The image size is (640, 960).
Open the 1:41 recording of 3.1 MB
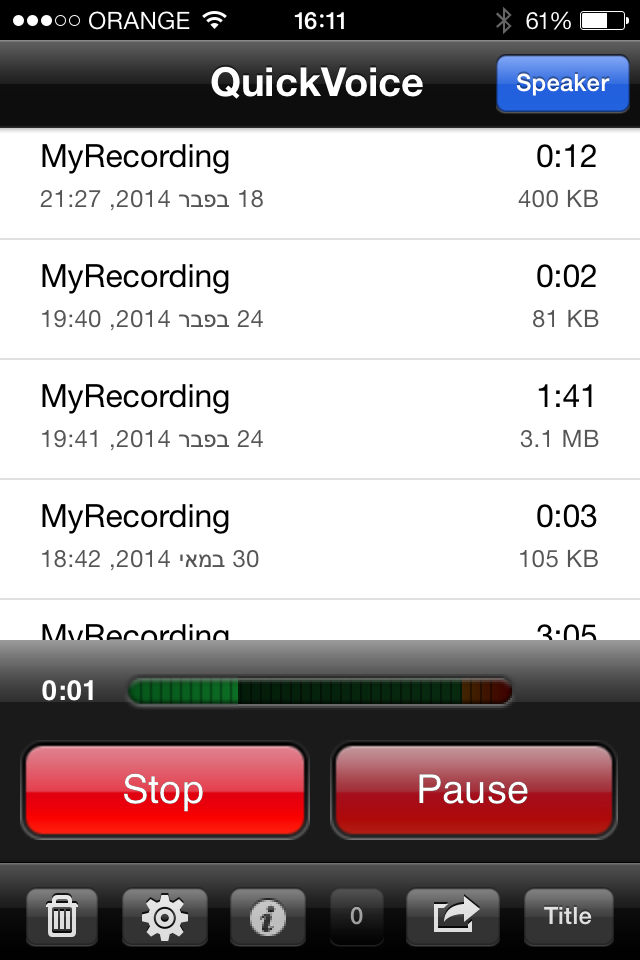pyautogui.click(x=320, y=418)
